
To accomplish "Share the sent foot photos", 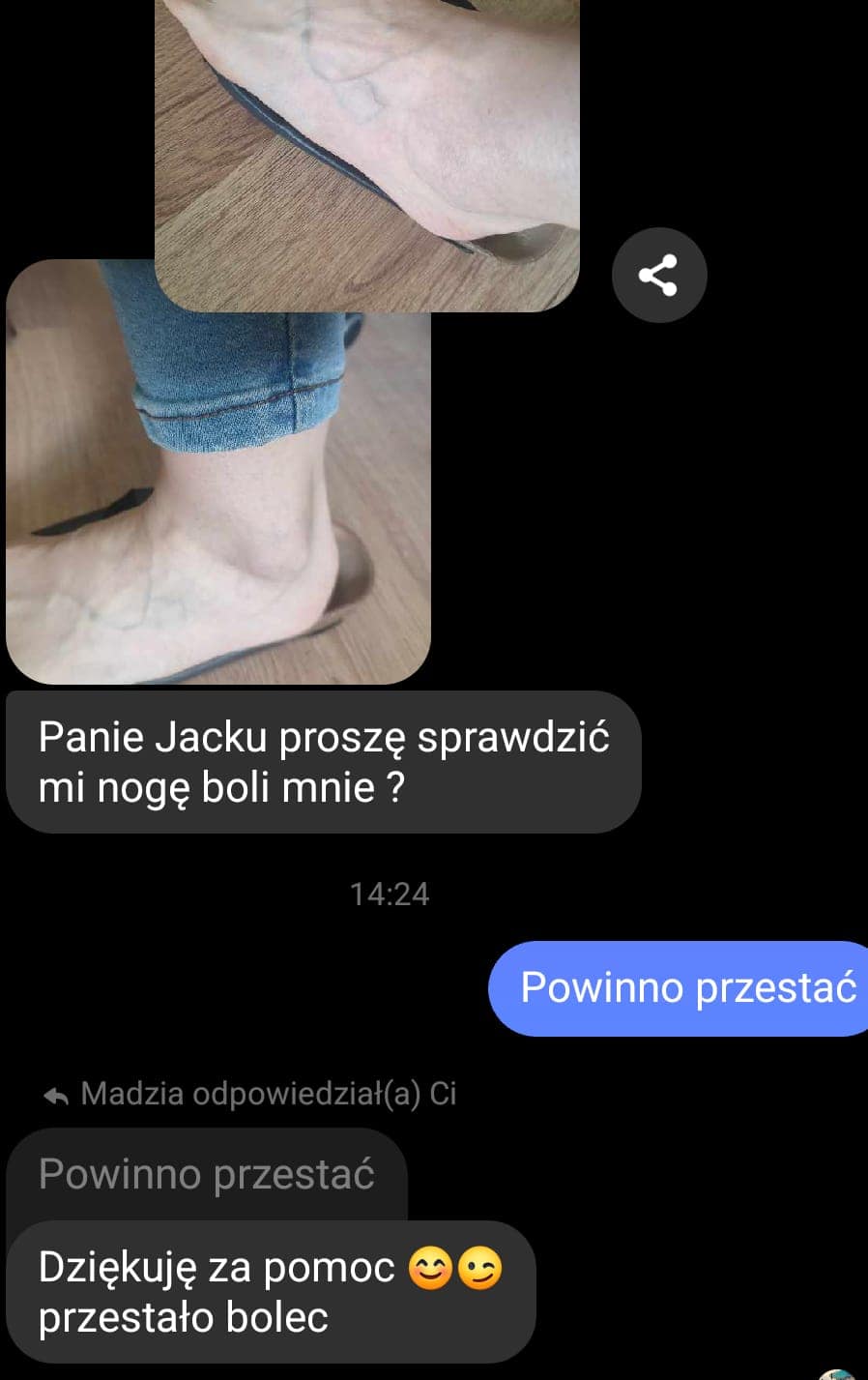I will [x=658, y=276].
